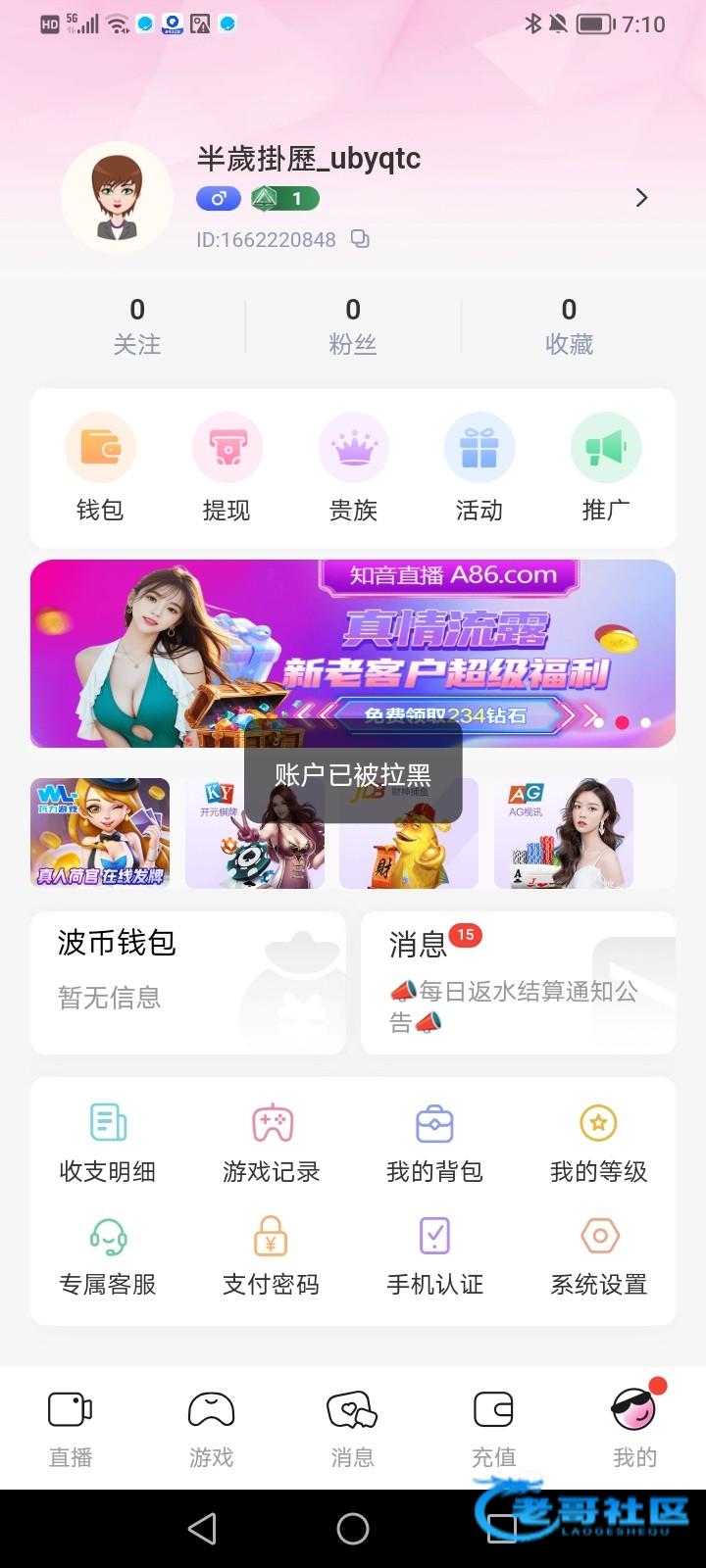This screenshot has width=706, height=1568.
Task: Go back with the system back button
Action: (202, 1529)
